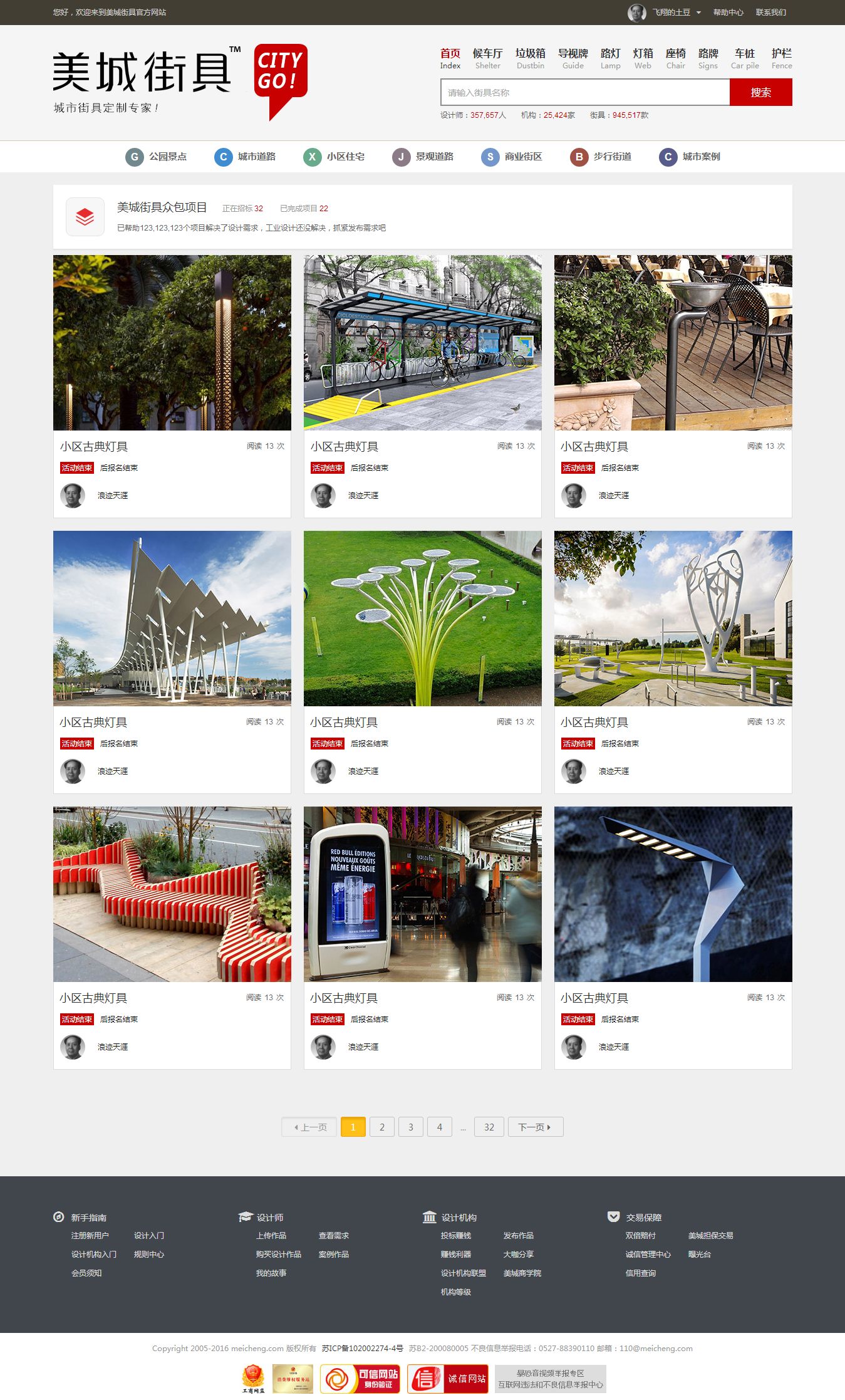Select the 公园景点 category
The height and width of the screenshot is (1400, 845).
click(x=157, y=157)
